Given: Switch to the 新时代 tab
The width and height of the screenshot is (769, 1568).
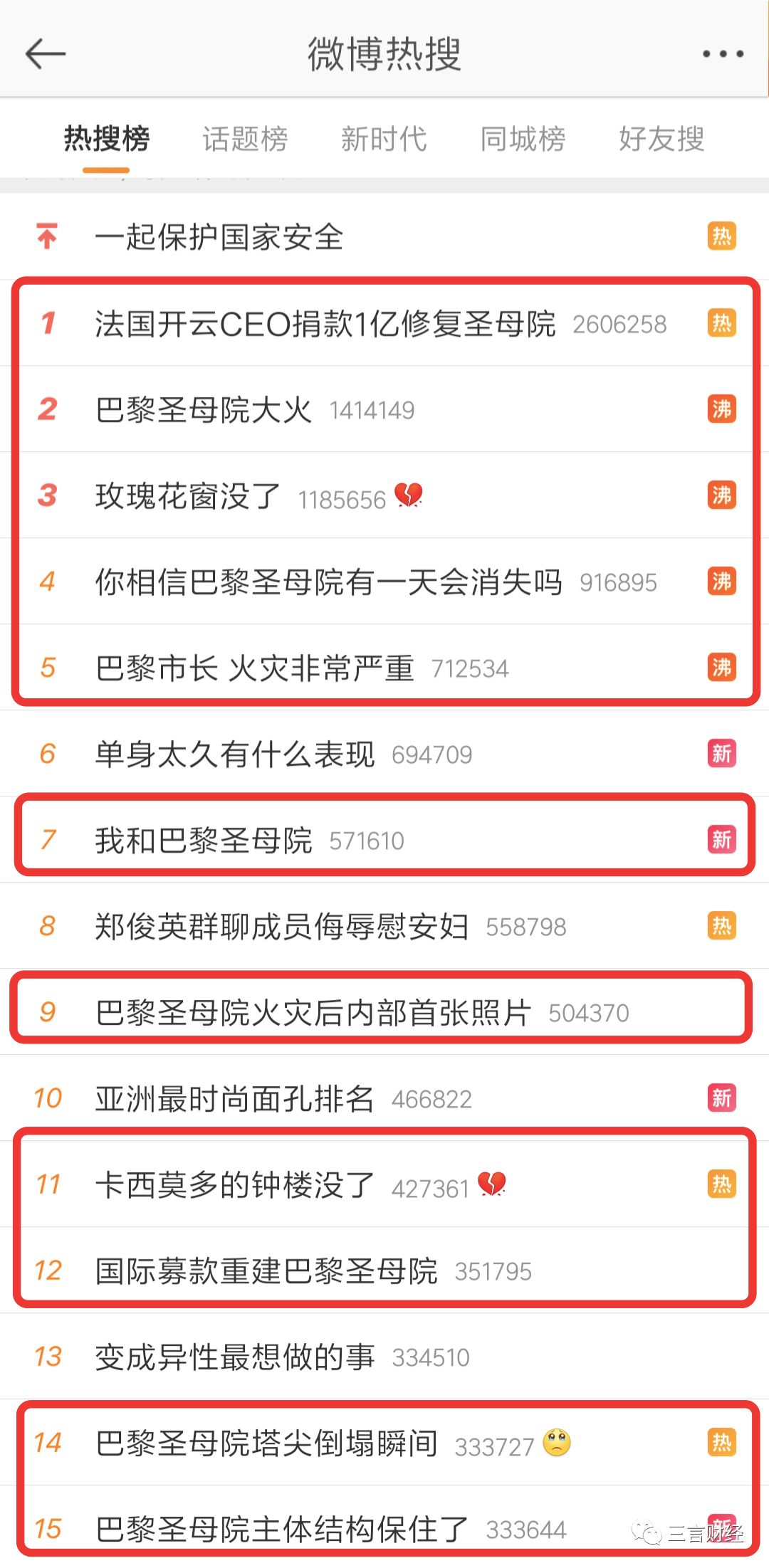Looking at the screenshot, I should tap(384, 139).
